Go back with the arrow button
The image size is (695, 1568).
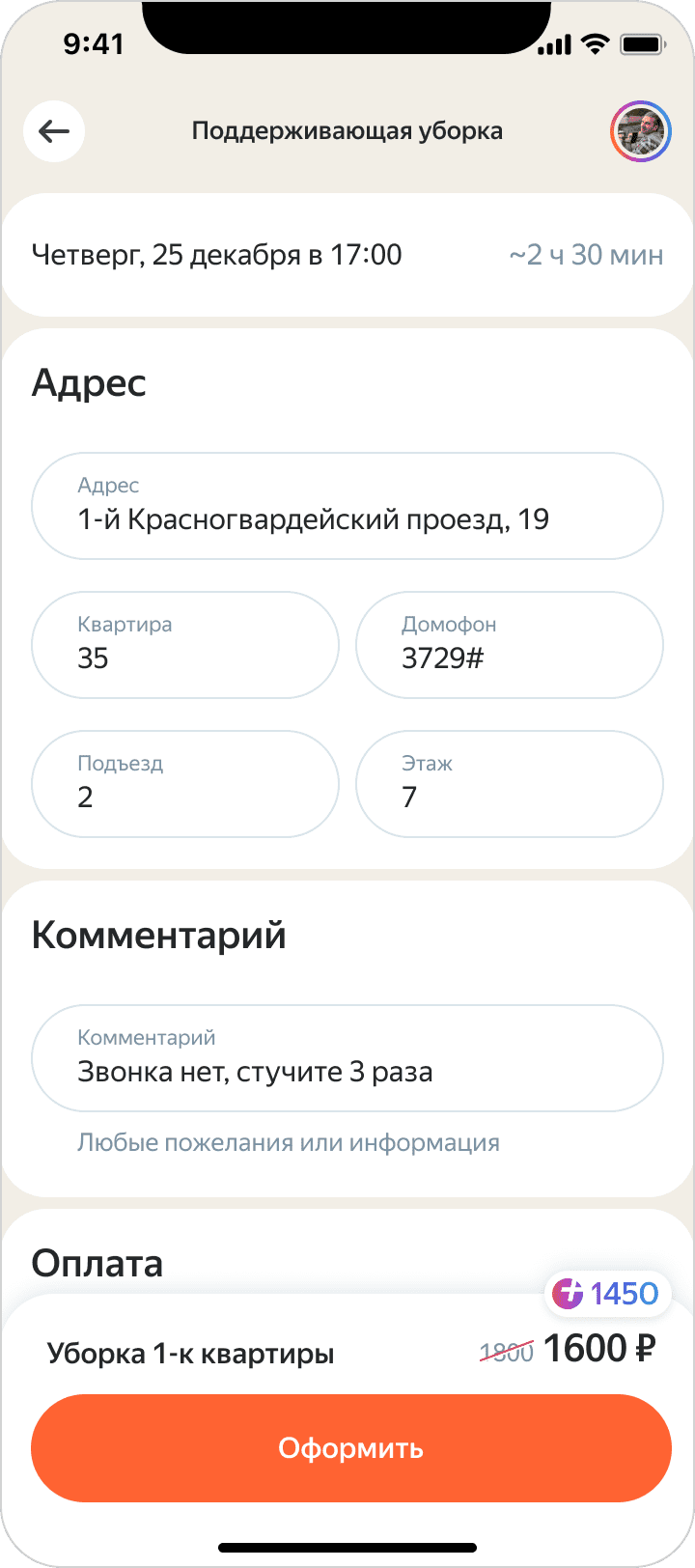[54, 131]
